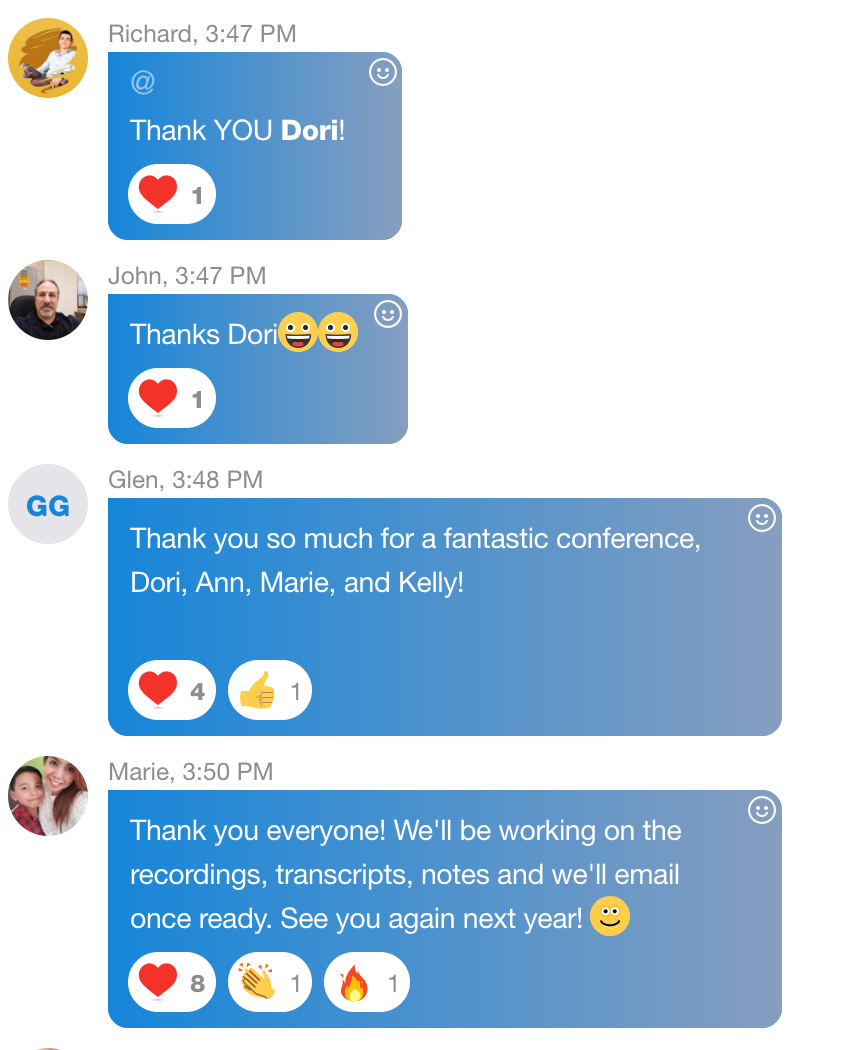Image resolution: width=842 pixels, height=1050 pixels.
Task: Add a reaction to Richard's message
Action: pyautogui.click(x=383, y=72)
